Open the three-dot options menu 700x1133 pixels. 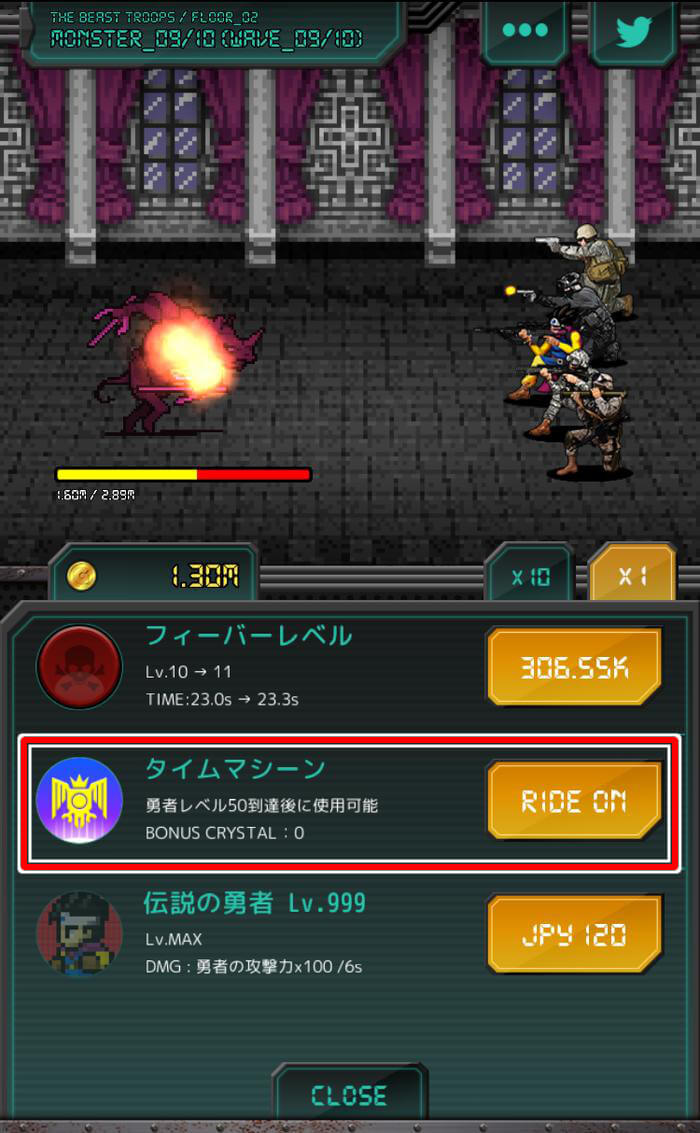pyautogui.click(x=526, y=30)
